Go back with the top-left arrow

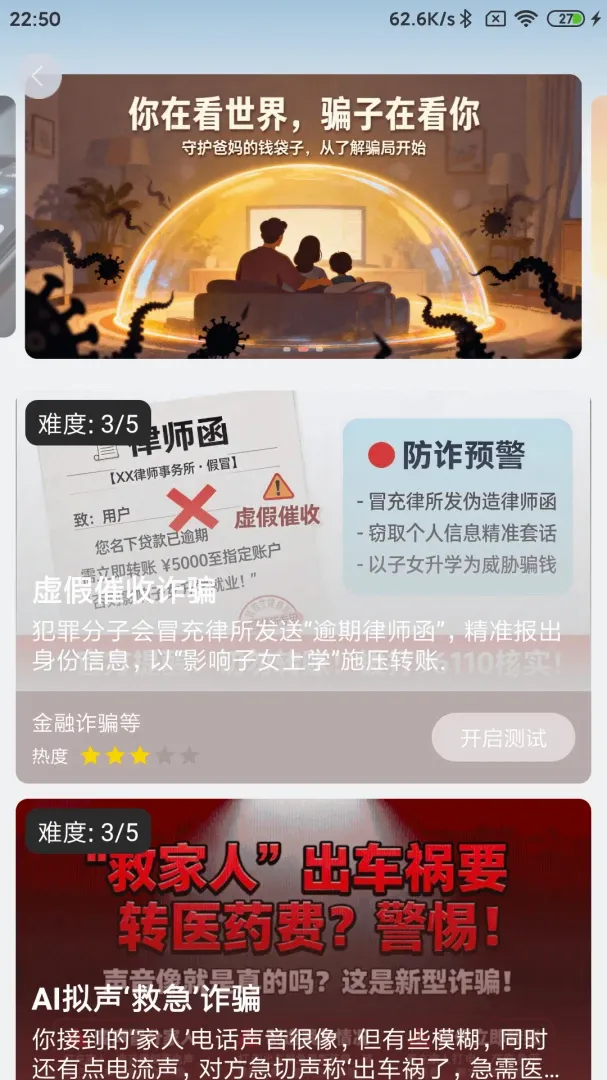[x=39, y=76]
